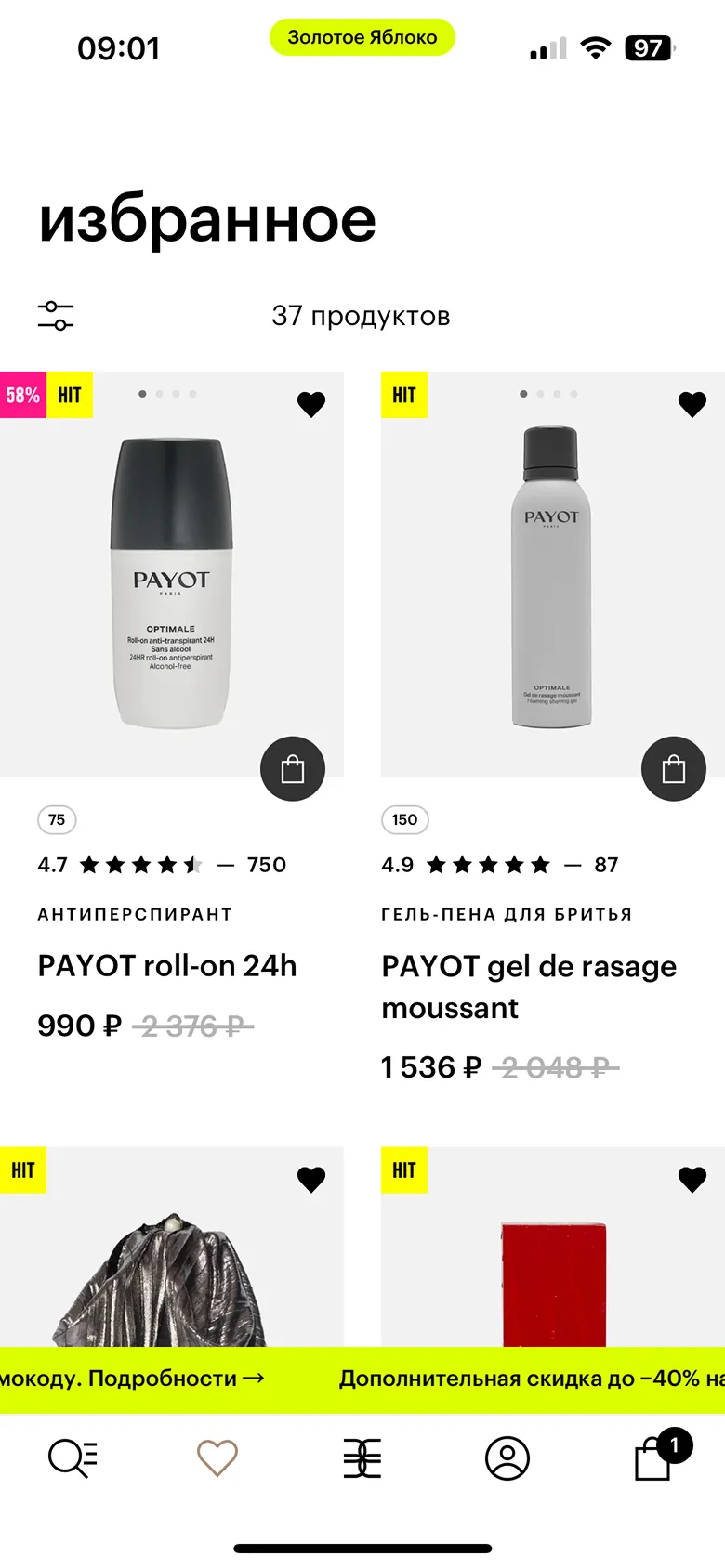Remove PAYOT roll-on 24h from favorites
Image resolution: width=725 pixels, height=1568 pixels.
(311, 404)
